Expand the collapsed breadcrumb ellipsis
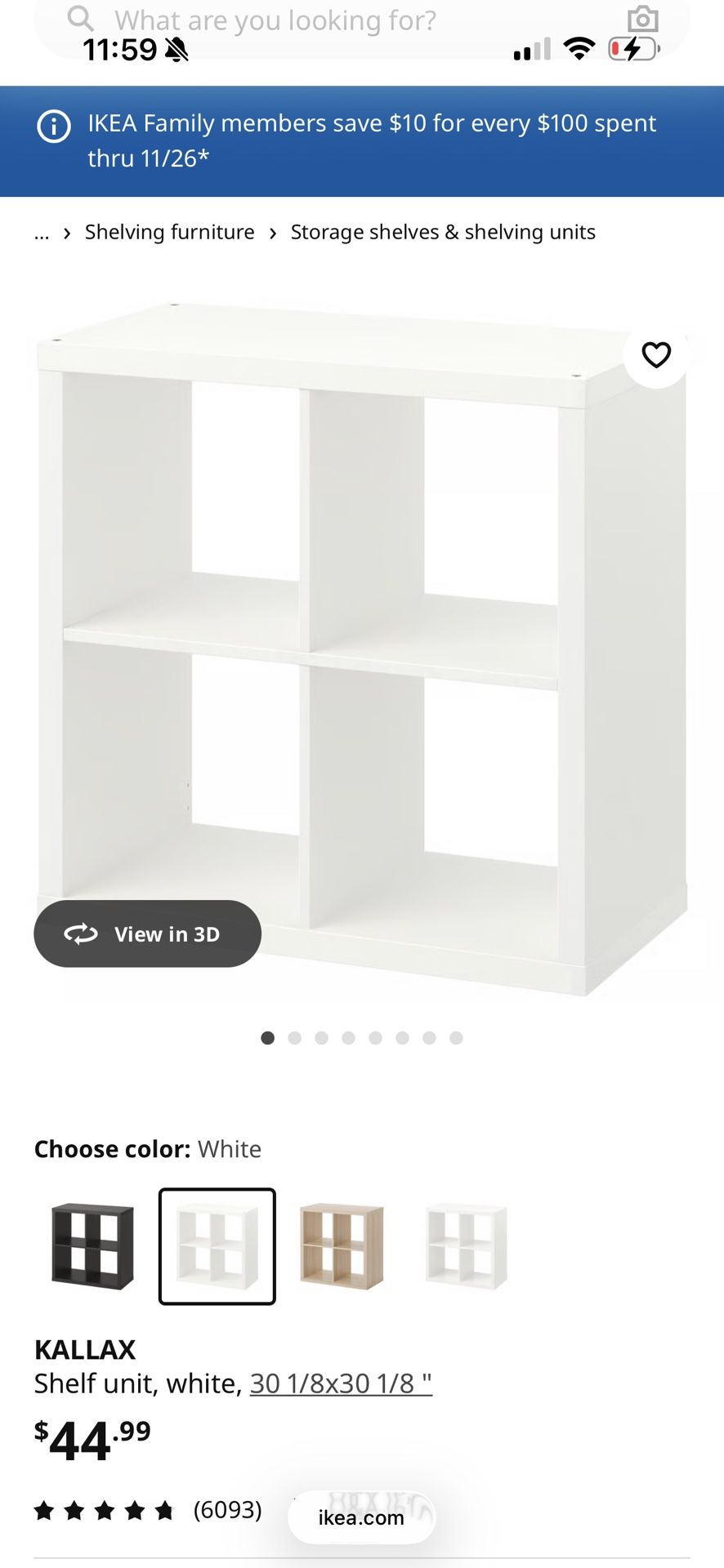Screen dimensions: 724x1568 pyautogui.click(x=41, y=233)
